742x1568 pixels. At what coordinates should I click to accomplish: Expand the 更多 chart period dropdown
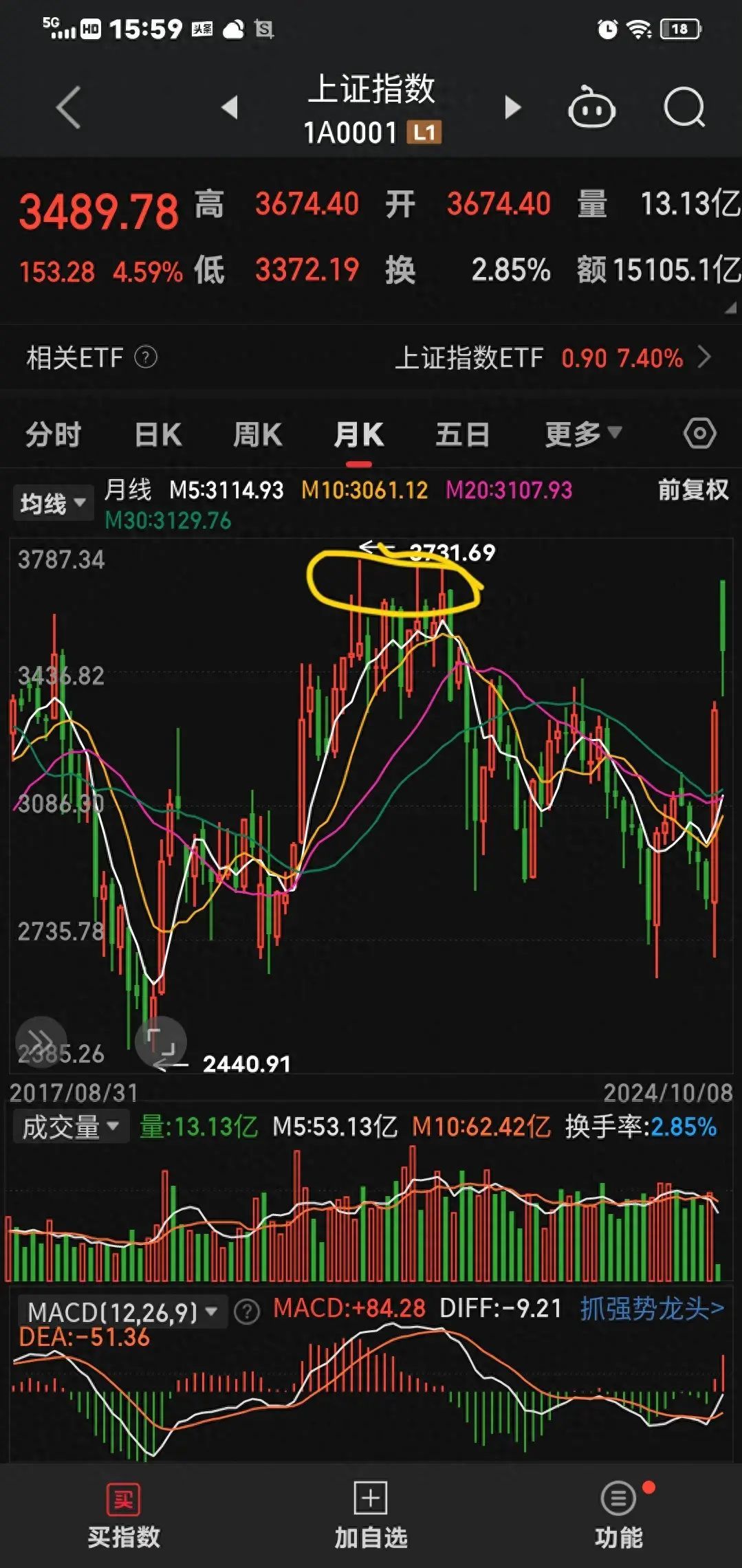pos(582,434)
